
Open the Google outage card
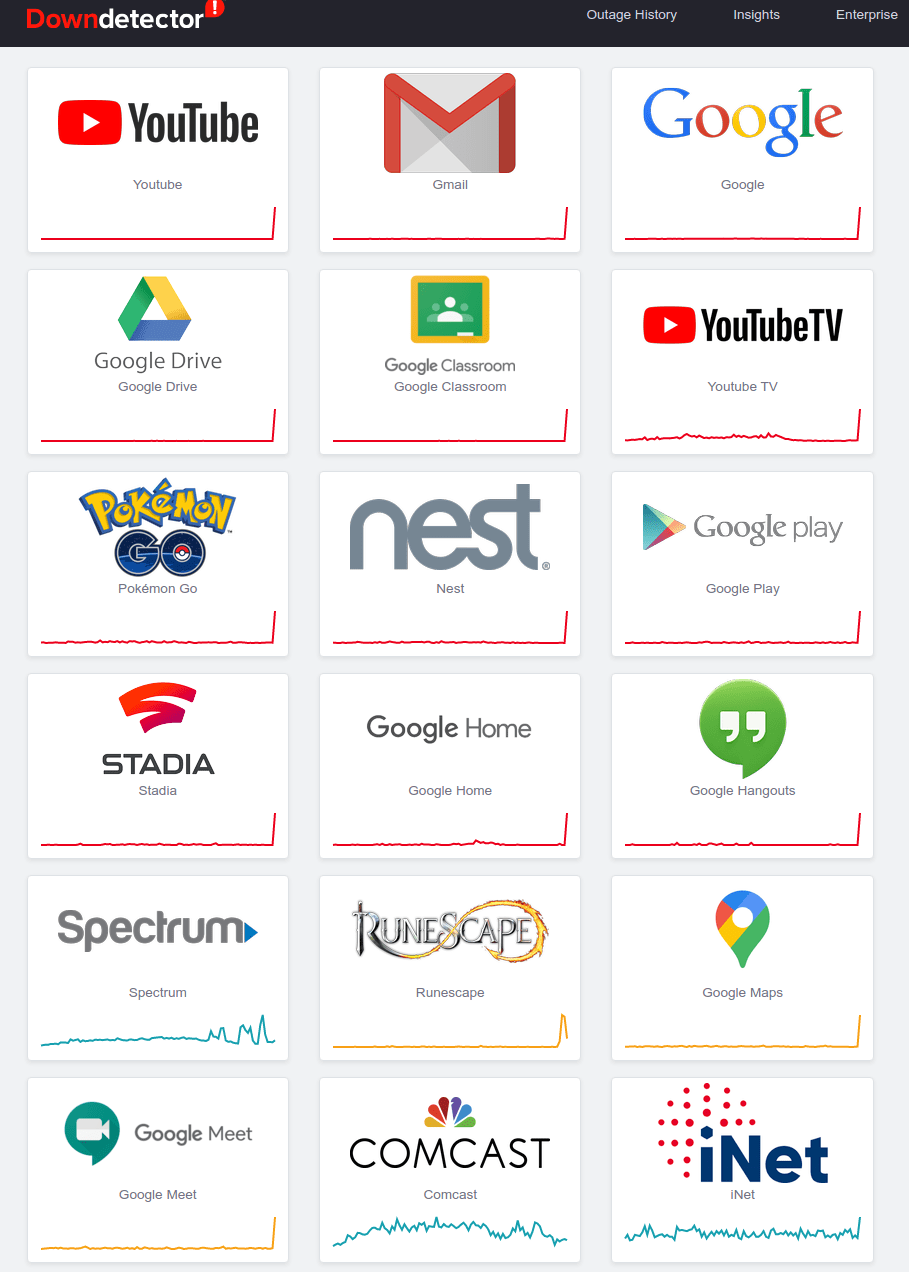click(x=742, y=160)
